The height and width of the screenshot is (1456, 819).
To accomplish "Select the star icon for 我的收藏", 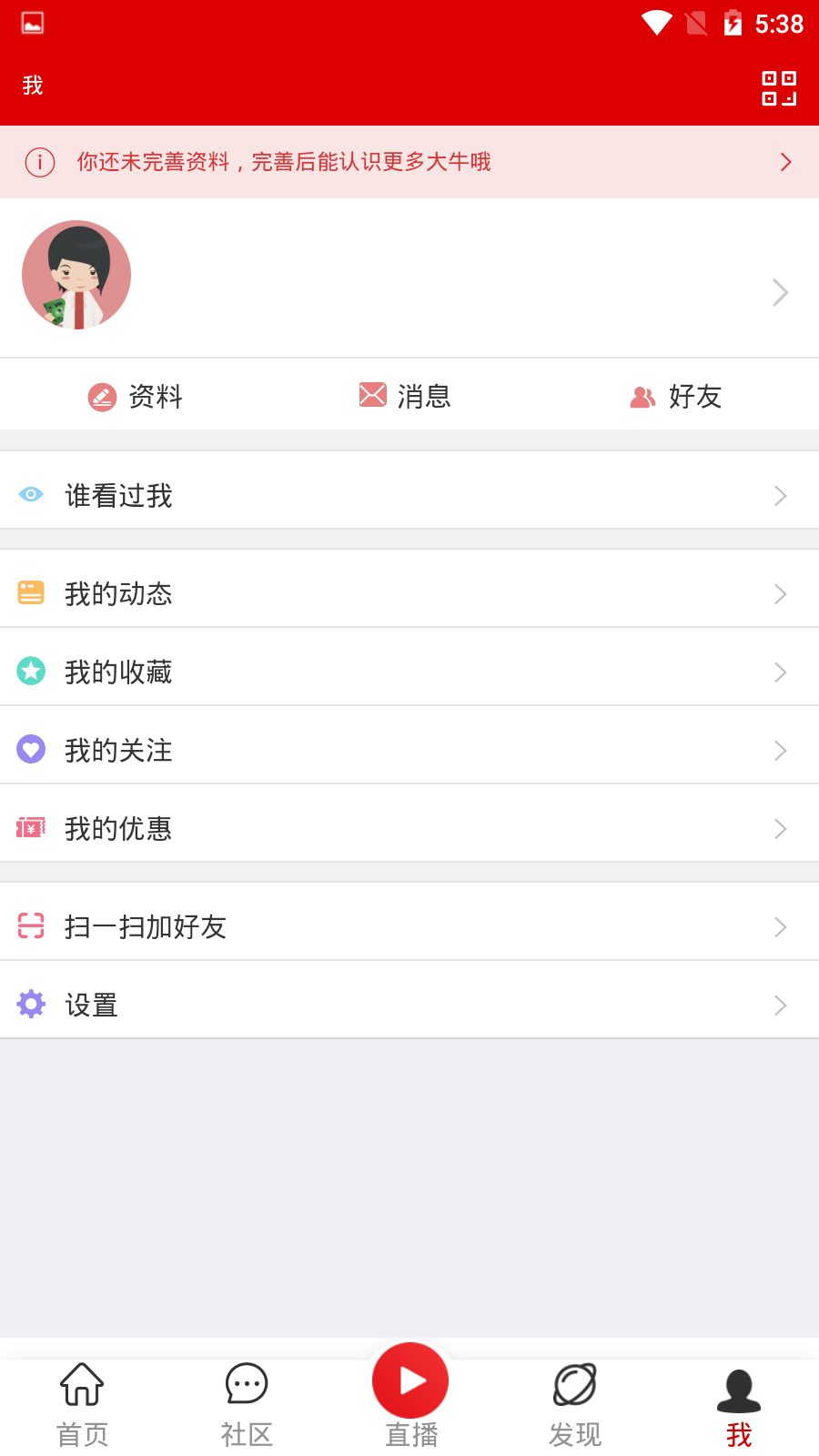I will 30,671.
